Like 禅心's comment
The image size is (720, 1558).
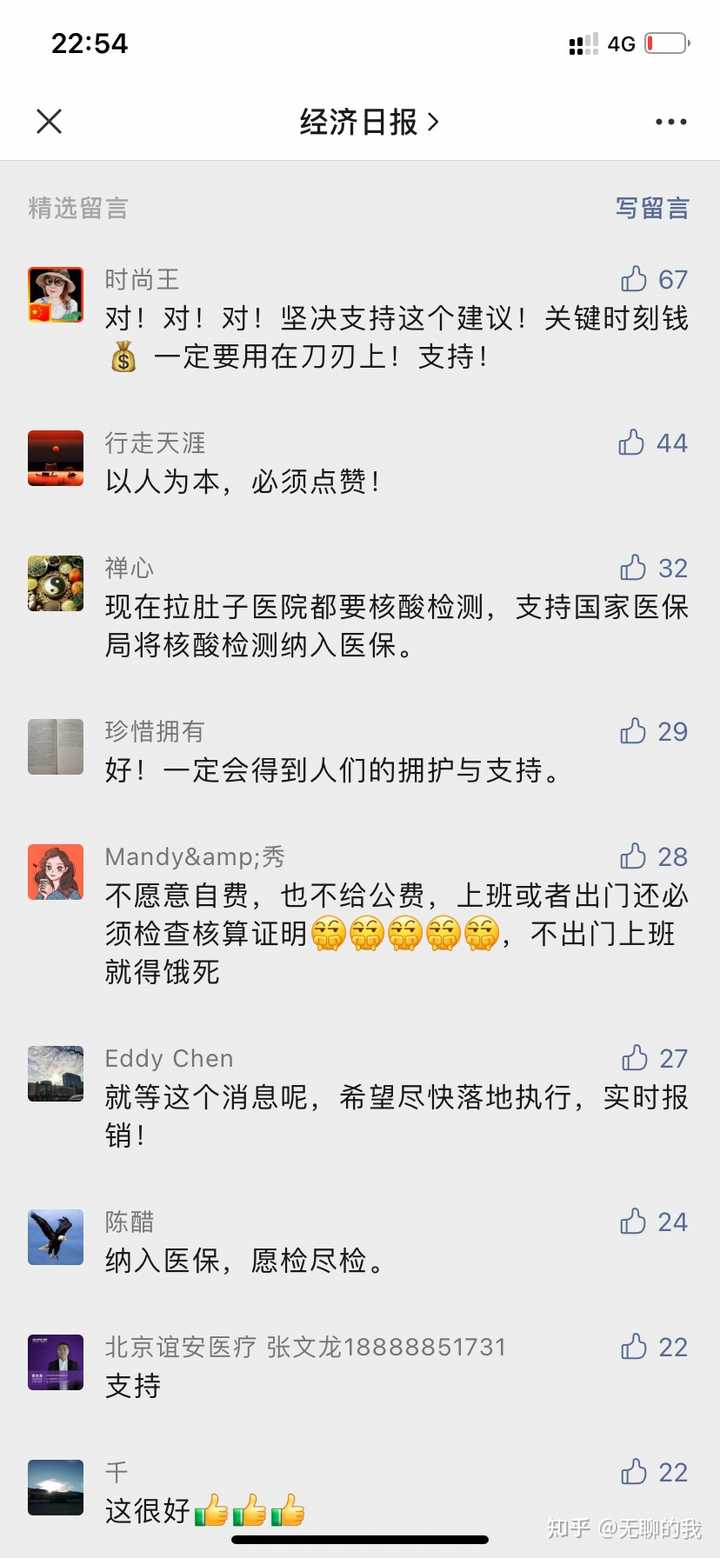point(654,568)
